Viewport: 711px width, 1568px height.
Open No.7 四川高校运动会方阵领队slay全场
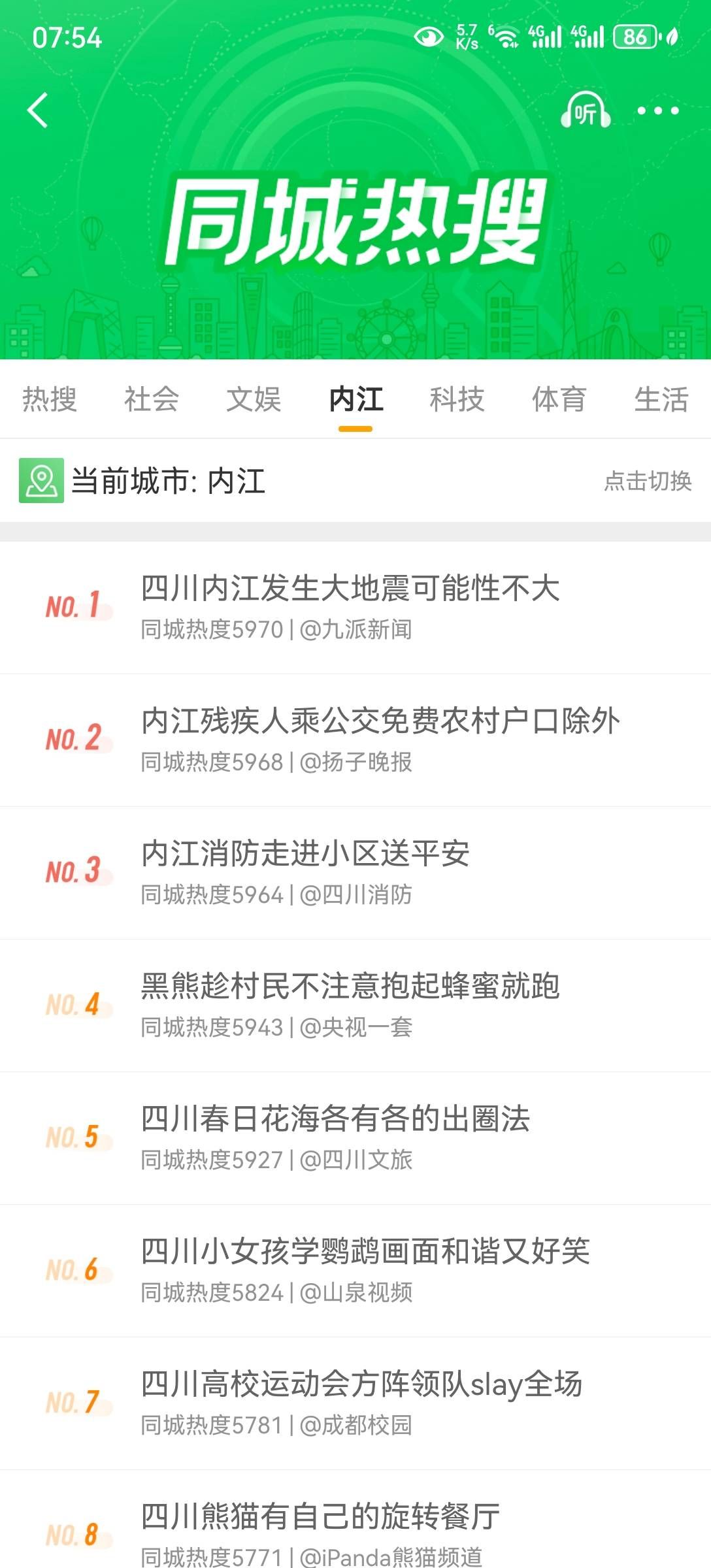(x=361, y=1402)
